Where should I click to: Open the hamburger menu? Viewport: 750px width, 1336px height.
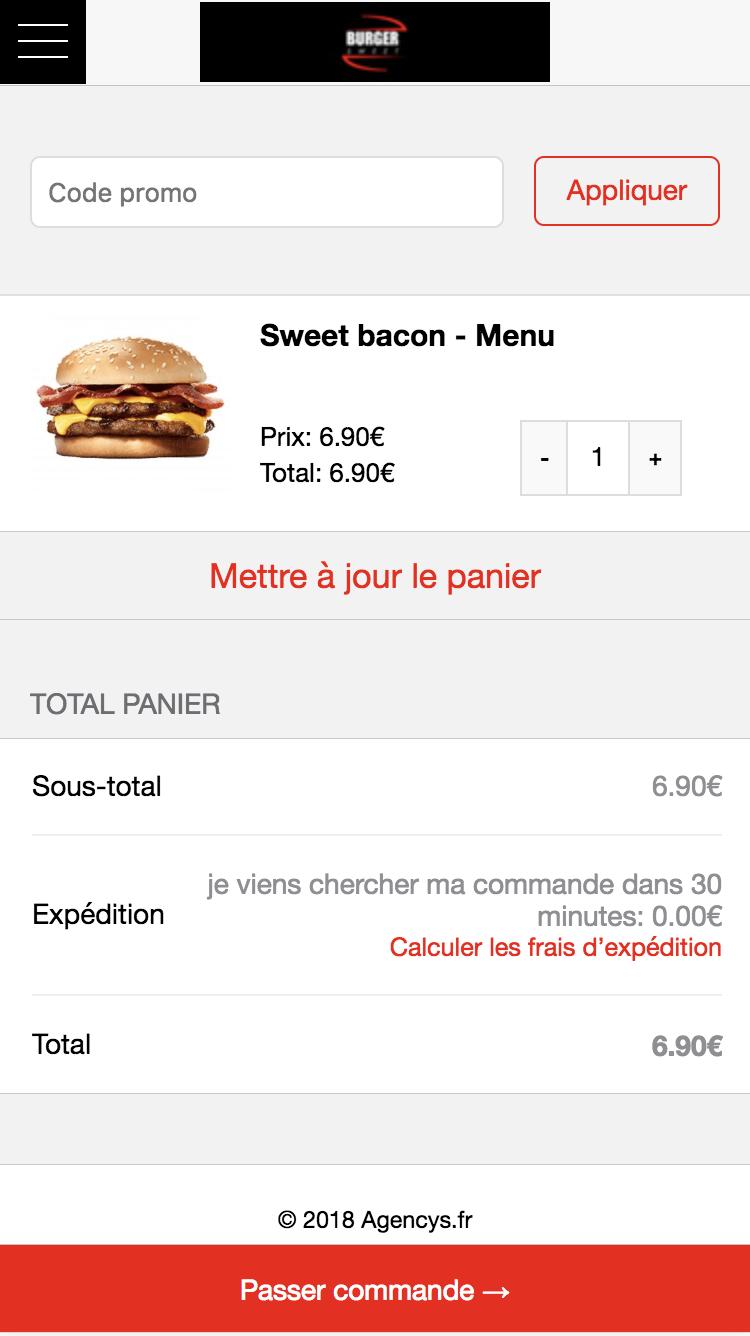point(43,41)
